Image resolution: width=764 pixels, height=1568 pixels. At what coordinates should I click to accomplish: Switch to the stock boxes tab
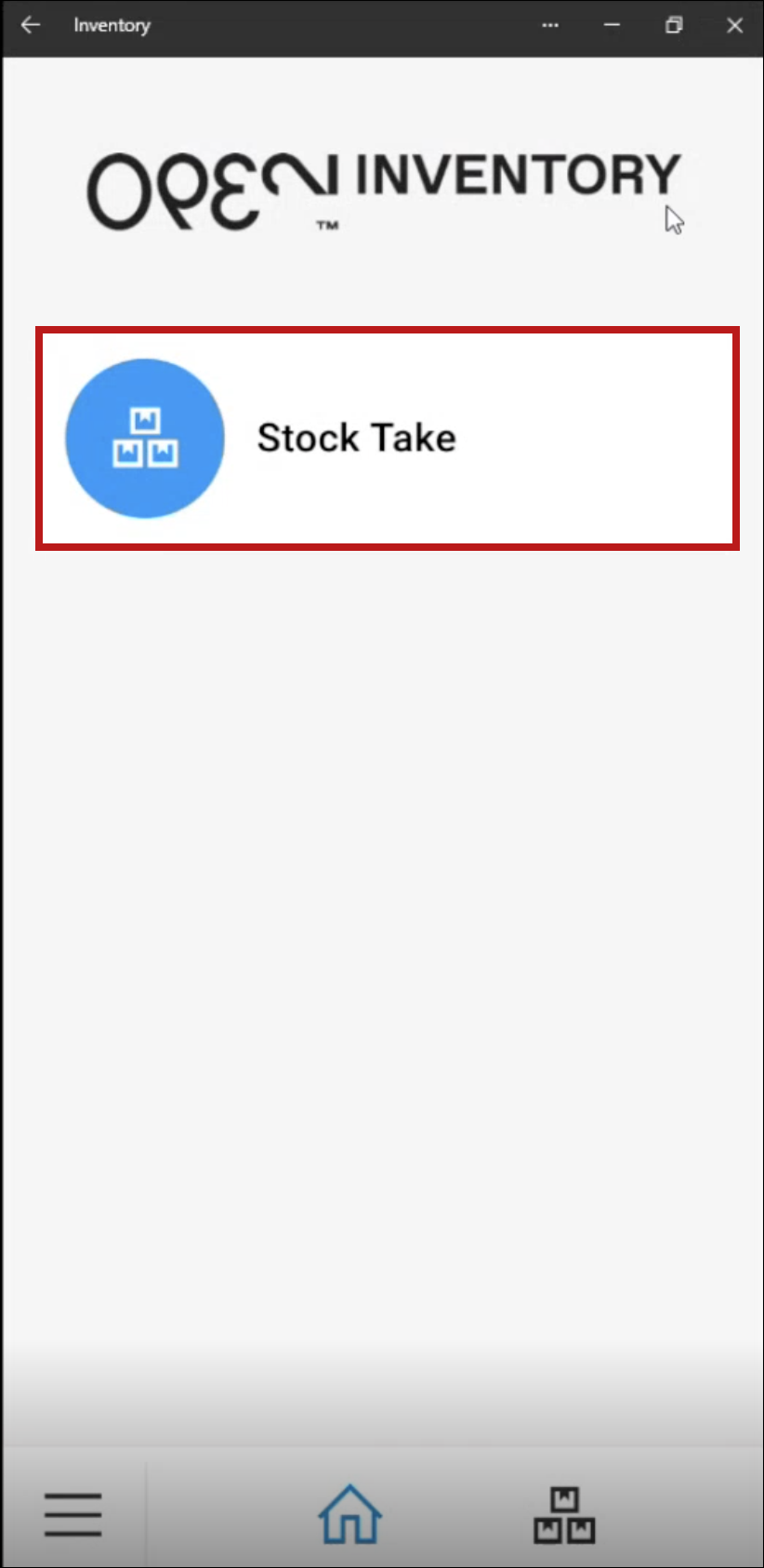[564, 1515]
